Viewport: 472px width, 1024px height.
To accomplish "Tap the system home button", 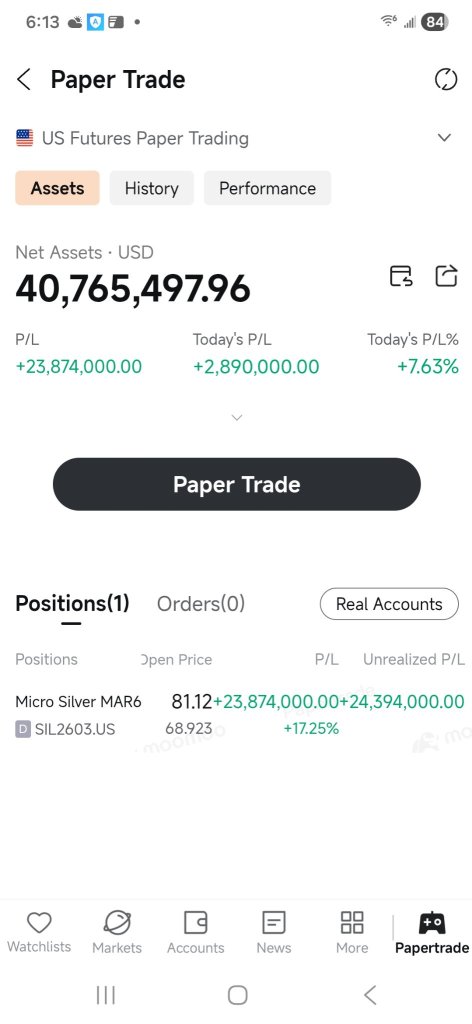I will point(237,995).
